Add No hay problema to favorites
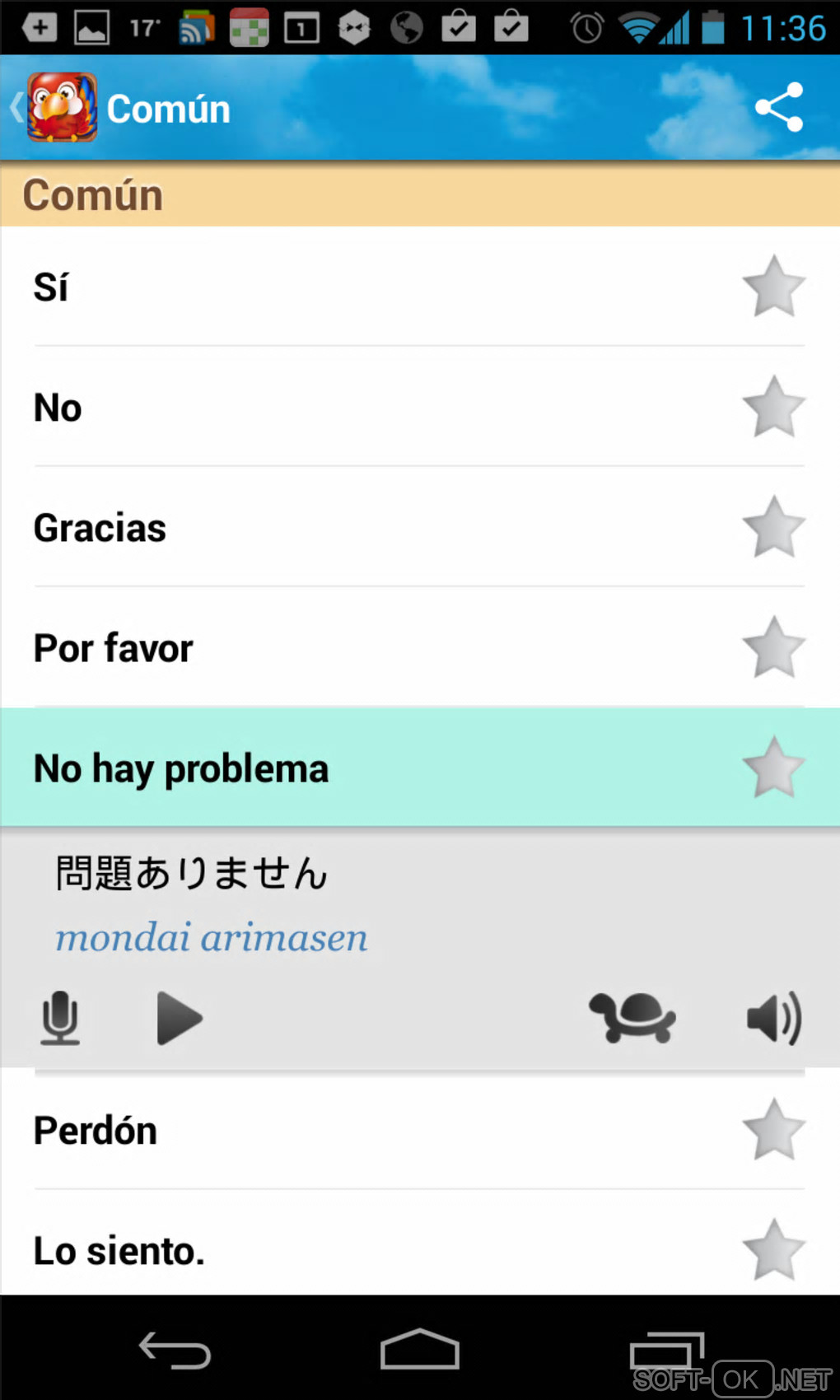The image size is (840, 1400). coord(773,768)
